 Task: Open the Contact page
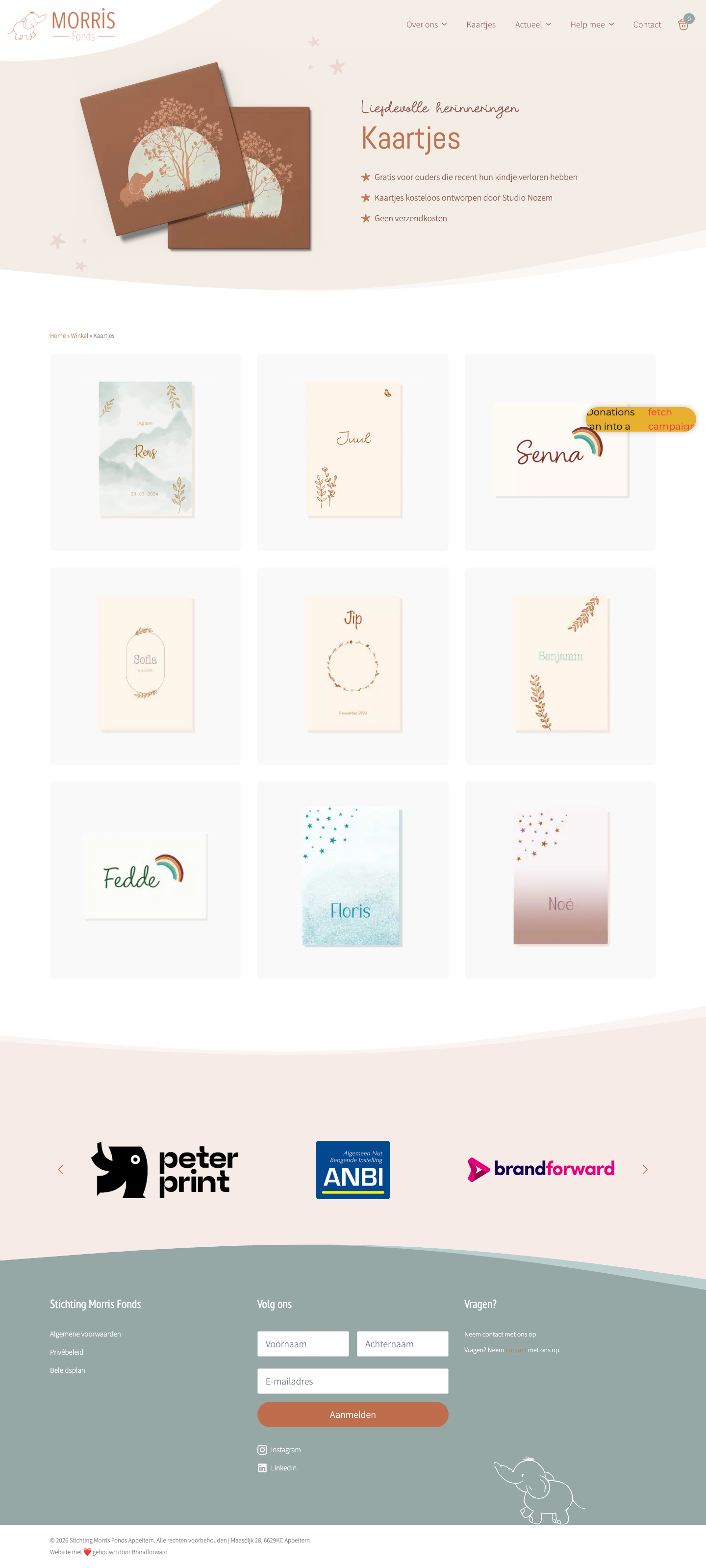(646, 25)
